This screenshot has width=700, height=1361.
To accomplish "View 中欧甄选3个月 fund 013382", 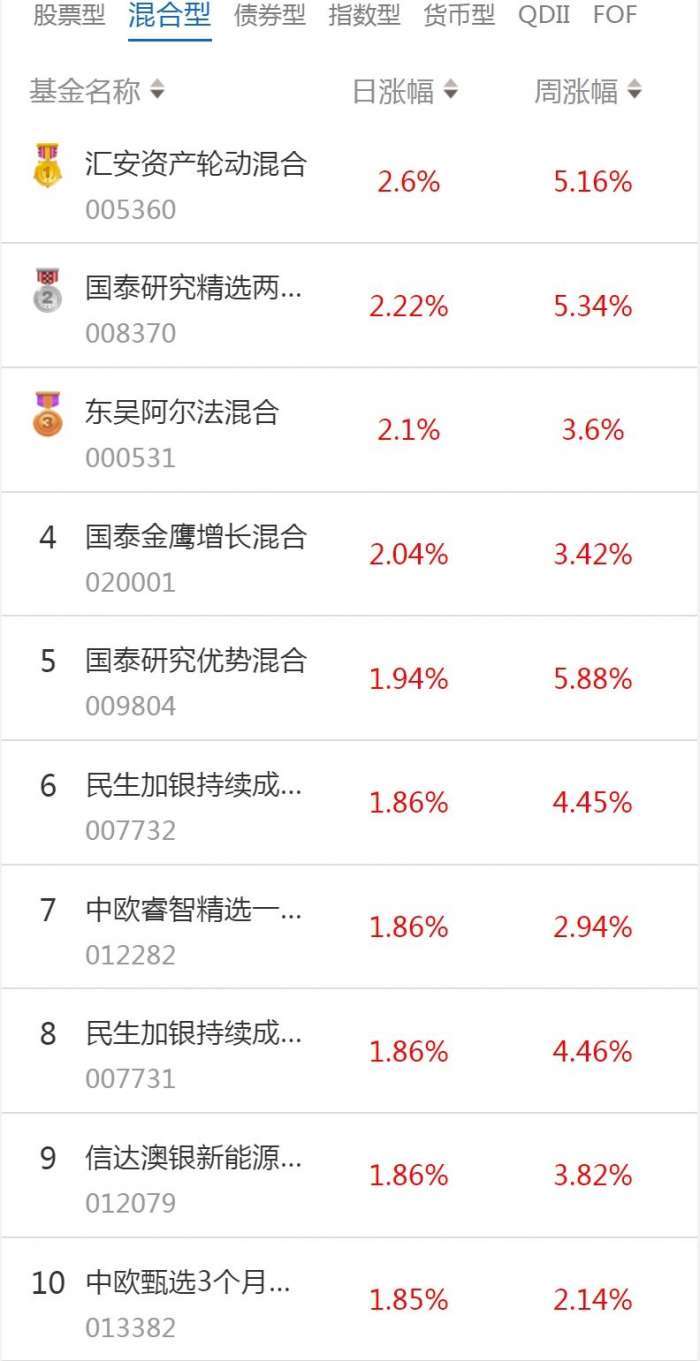I will (188, 1300).
